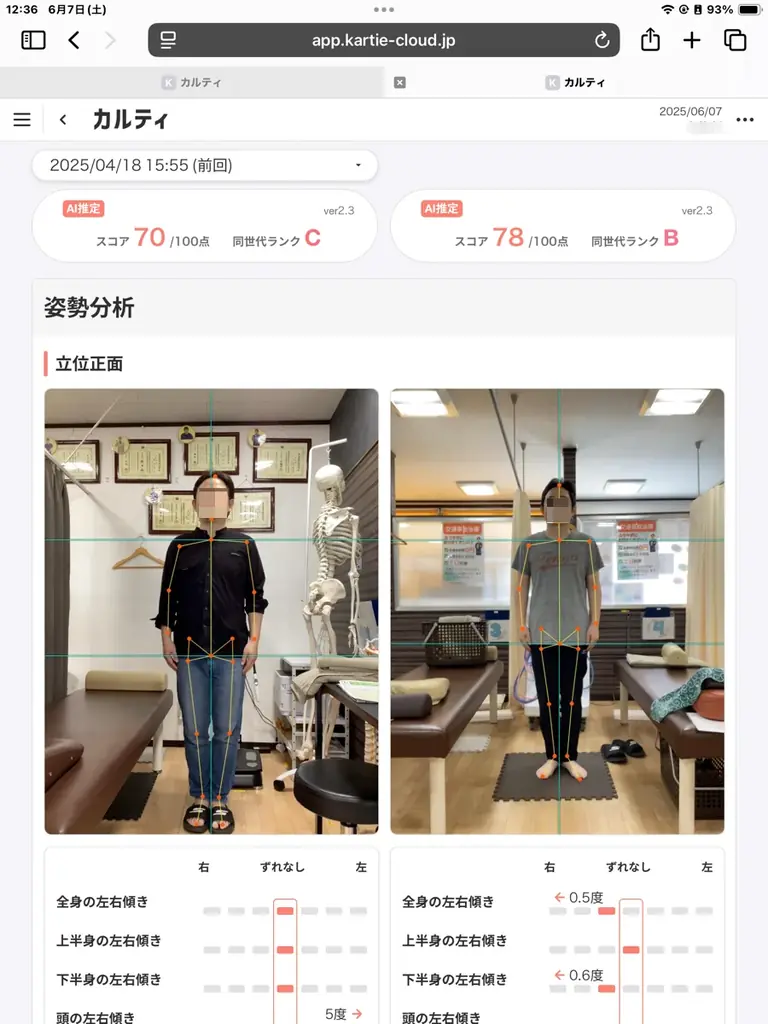Open the page settings icon in the address bar
768x1024 pixels.
[x=168, y=40]
